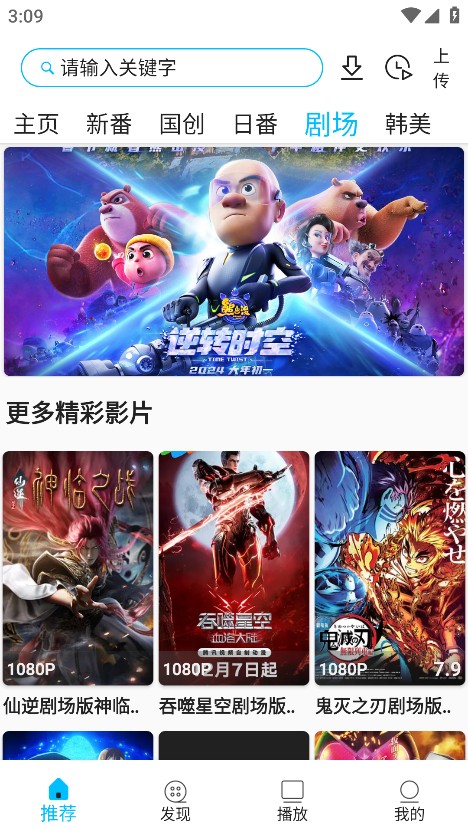Select the 剧场 tab

[331, 124]
